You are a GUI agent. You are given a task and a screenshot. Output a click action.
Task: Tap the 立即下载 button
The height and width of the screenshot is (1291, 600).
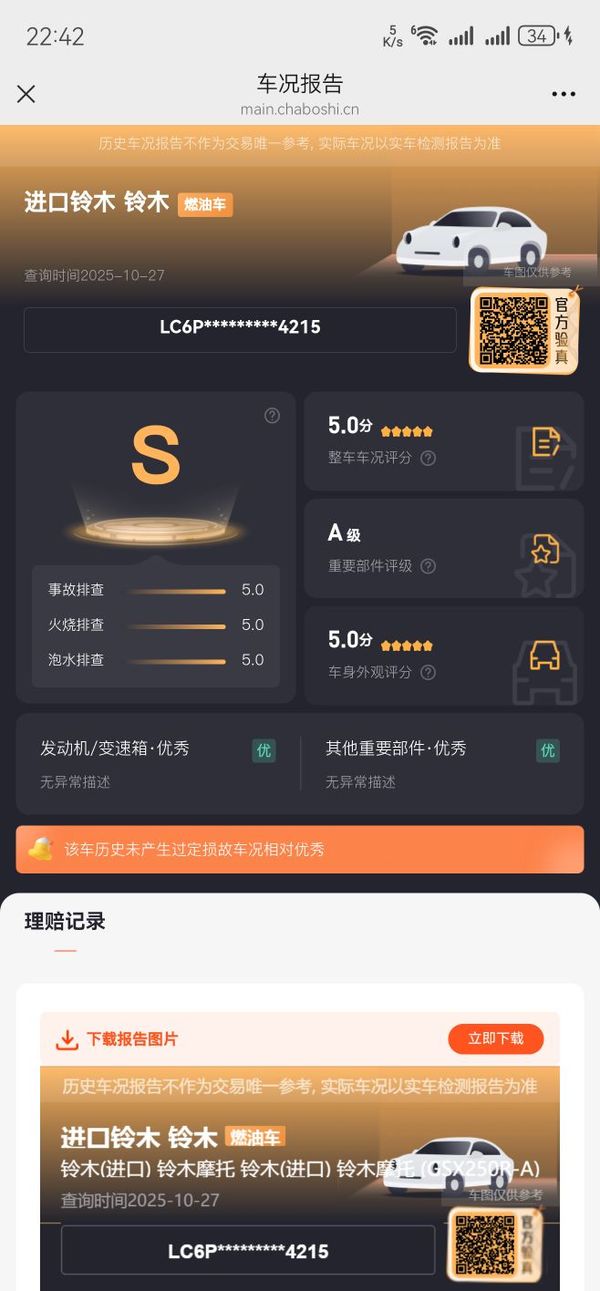[496, 1039]
